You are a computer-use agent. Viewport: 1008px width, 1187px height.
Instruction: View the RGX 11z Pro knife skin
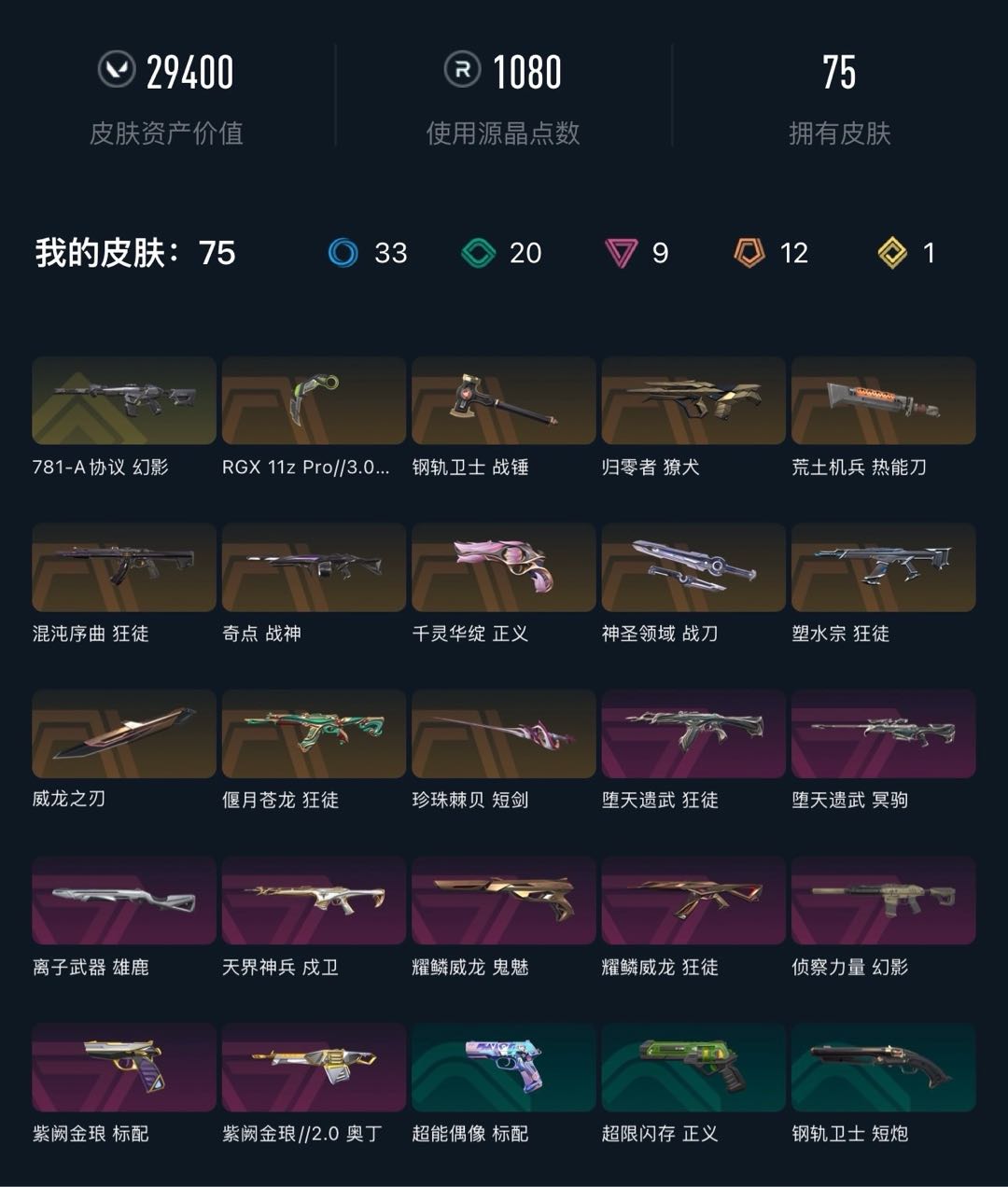[314, 400]
